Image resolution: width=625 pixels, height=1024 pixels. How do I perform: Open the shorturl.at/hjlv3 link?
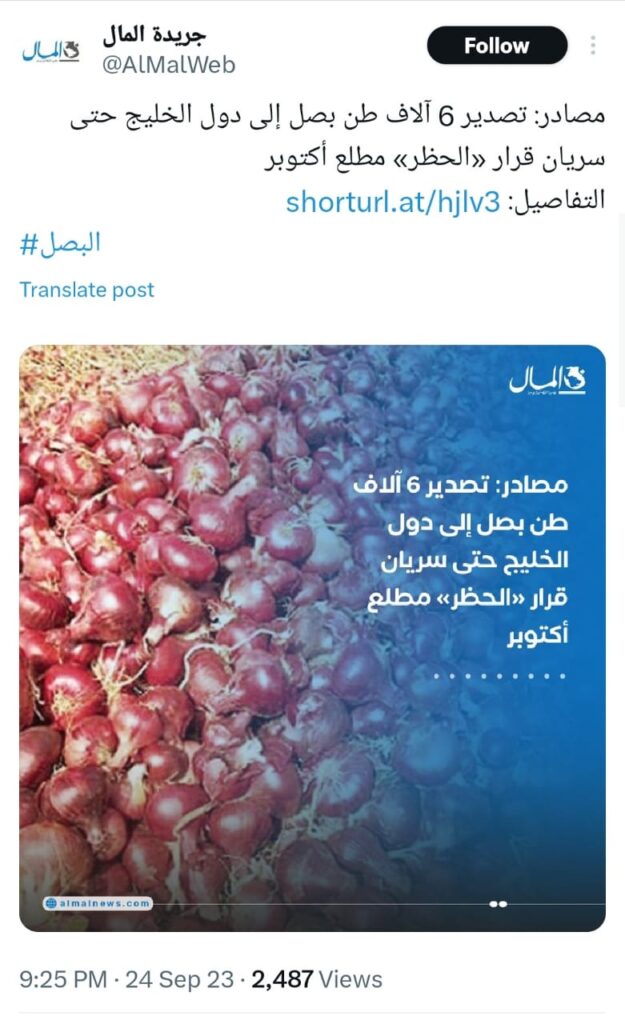point(392,202)
